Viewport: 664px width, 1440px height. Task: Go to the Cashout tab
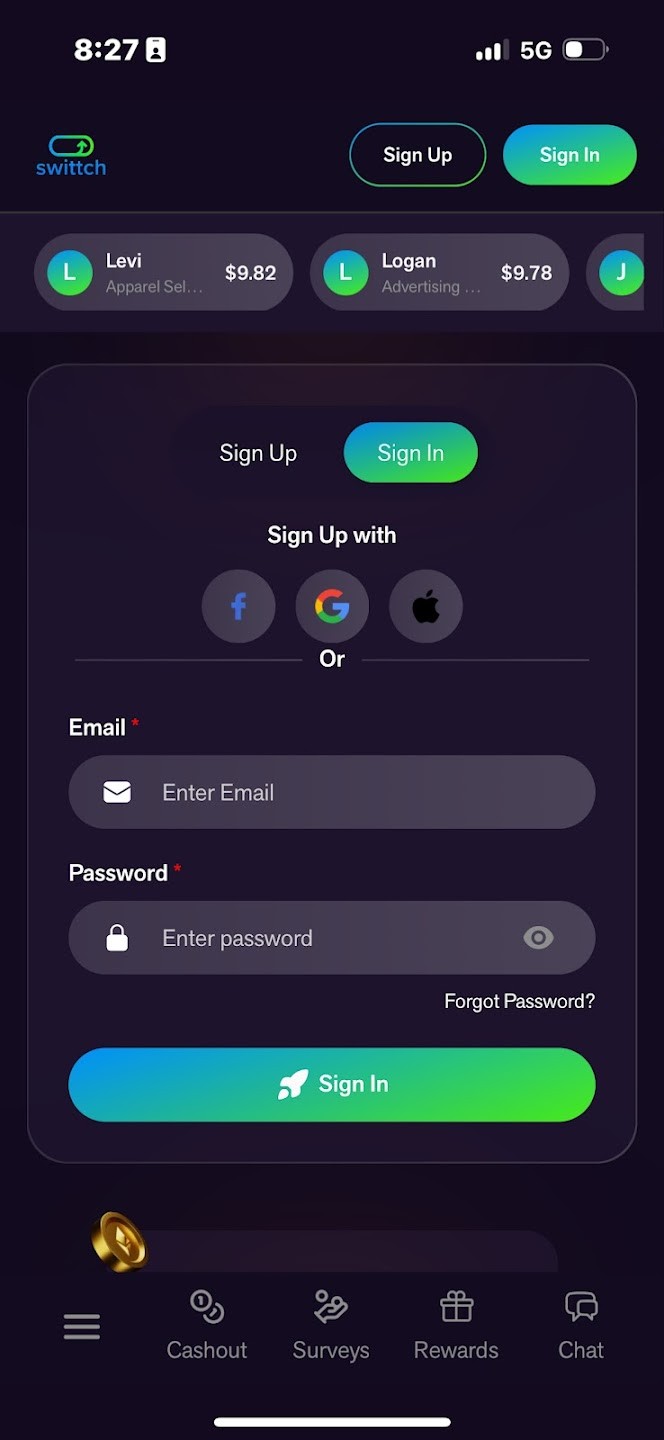coord(207,1326)
